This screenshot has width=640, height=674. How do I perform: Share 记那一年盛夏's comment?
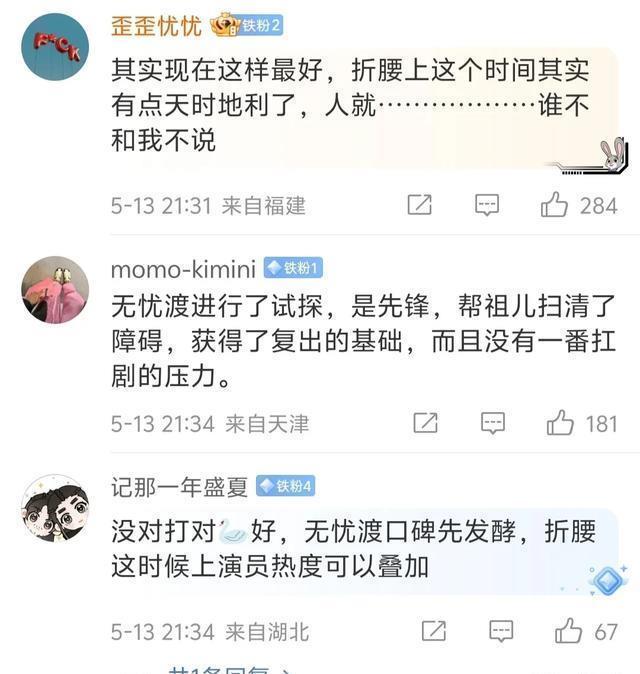(433, 631)
